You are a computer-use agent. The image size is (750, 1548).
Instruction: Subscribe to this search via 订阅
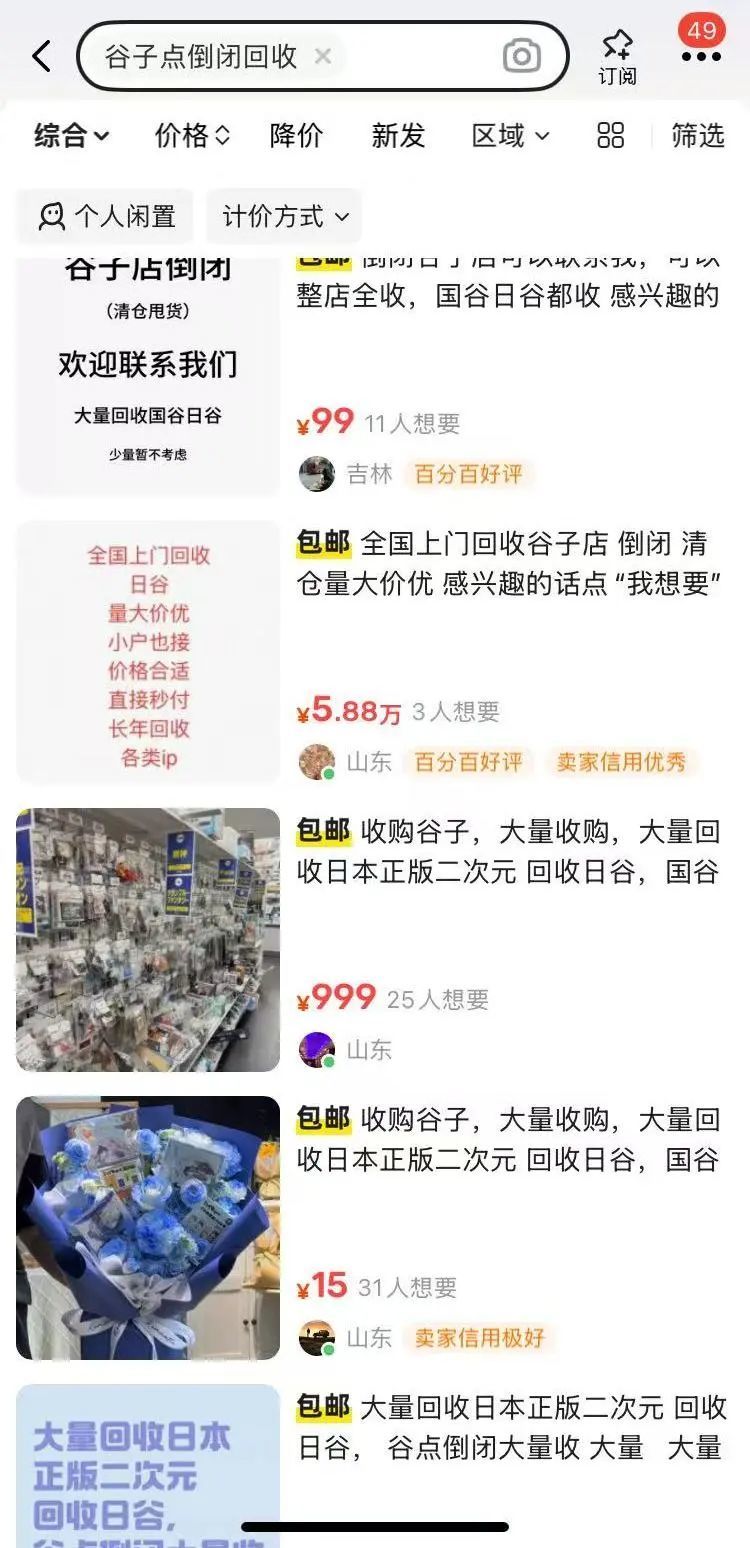click(x=617, y=57)
